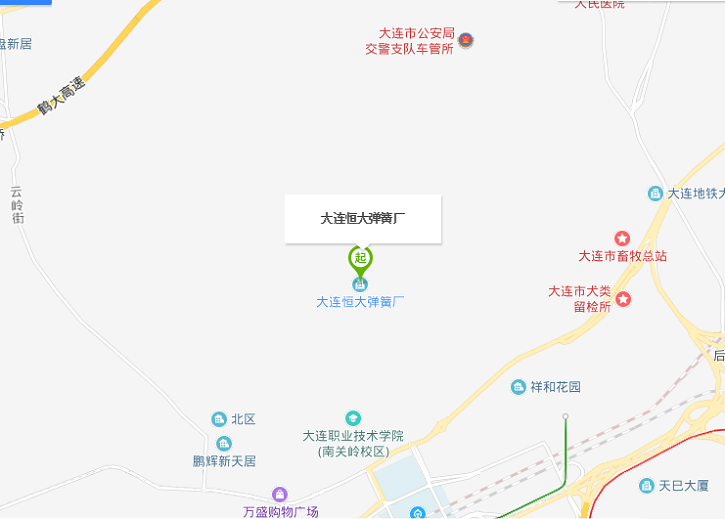Tap the 大连地铁 marker

[x=655, y=193]
